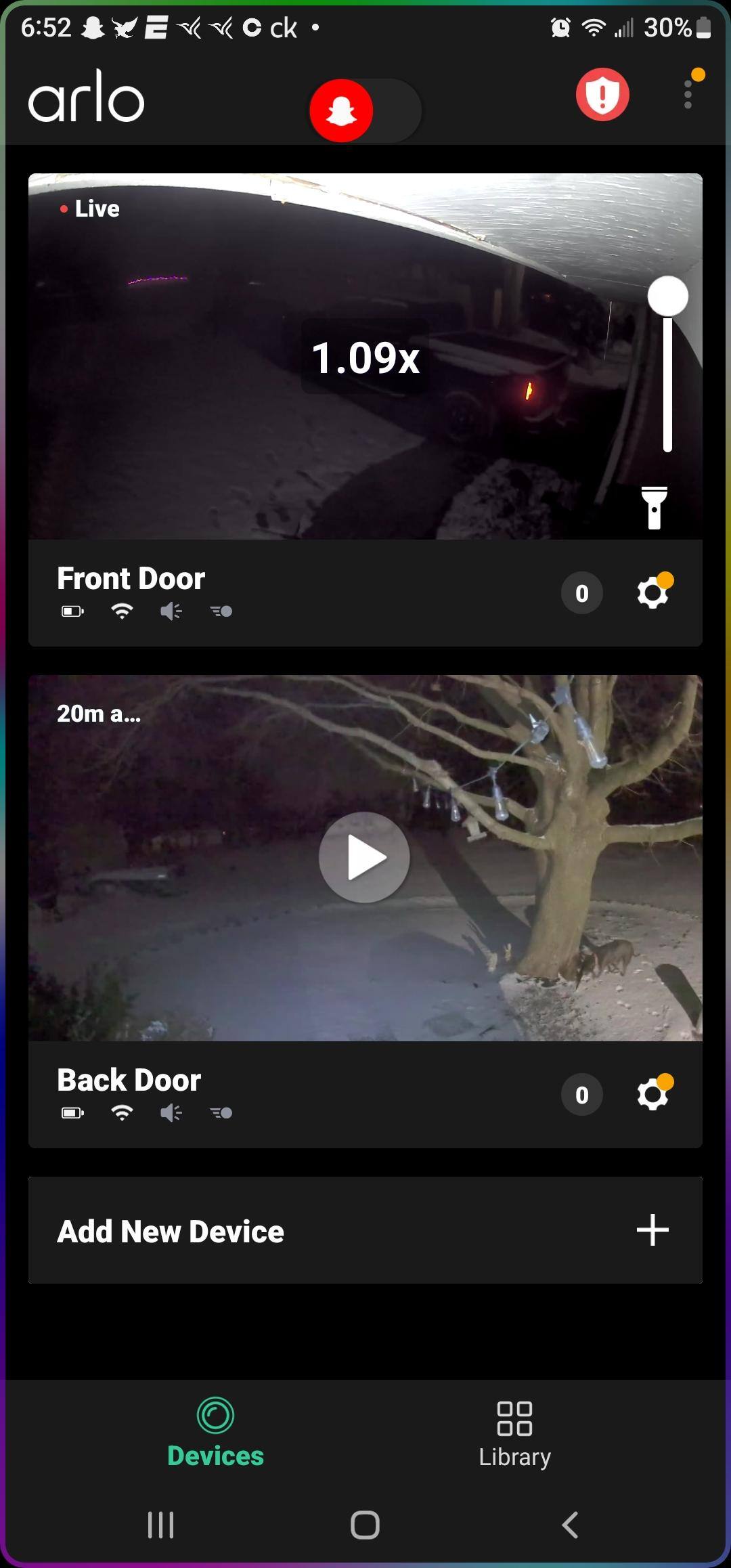Tap the Front Door zoom slider handle
The image size is (731, 1568).
(x=668, y=297)
